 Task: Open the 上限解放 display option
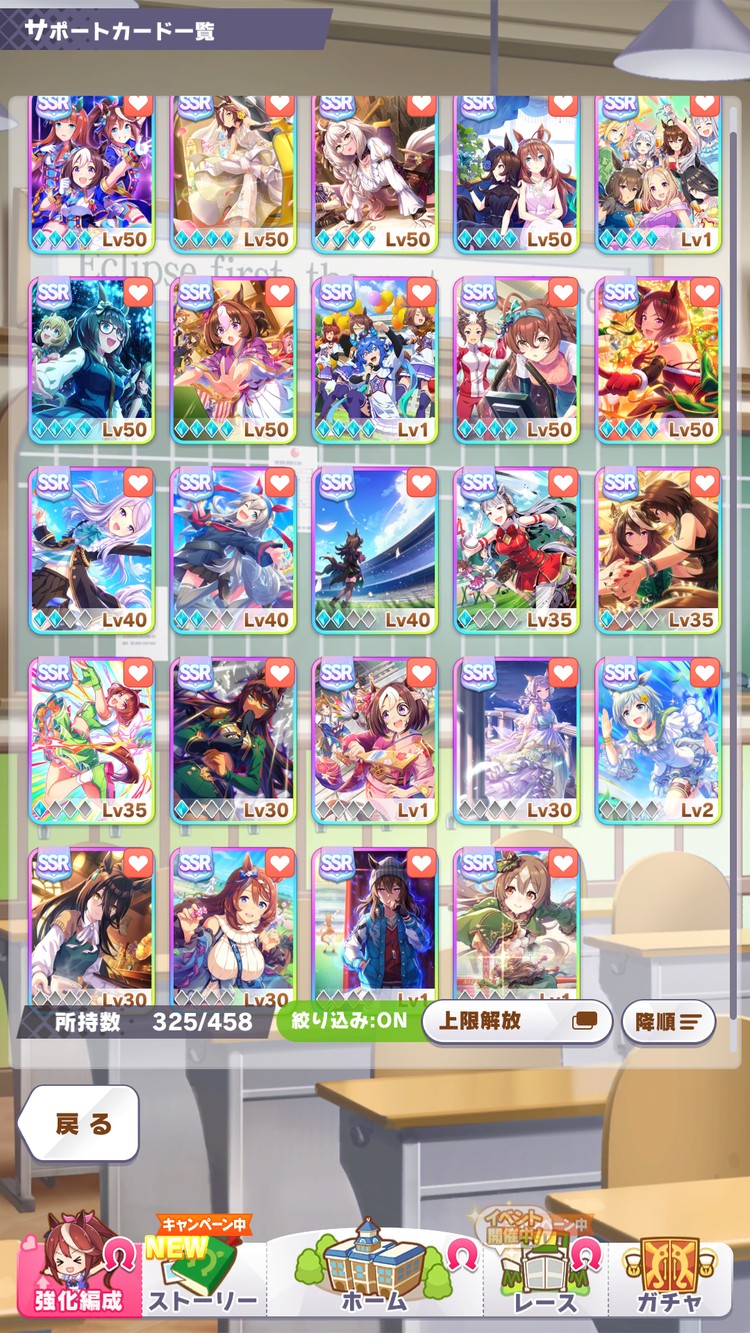[517, 1022]
